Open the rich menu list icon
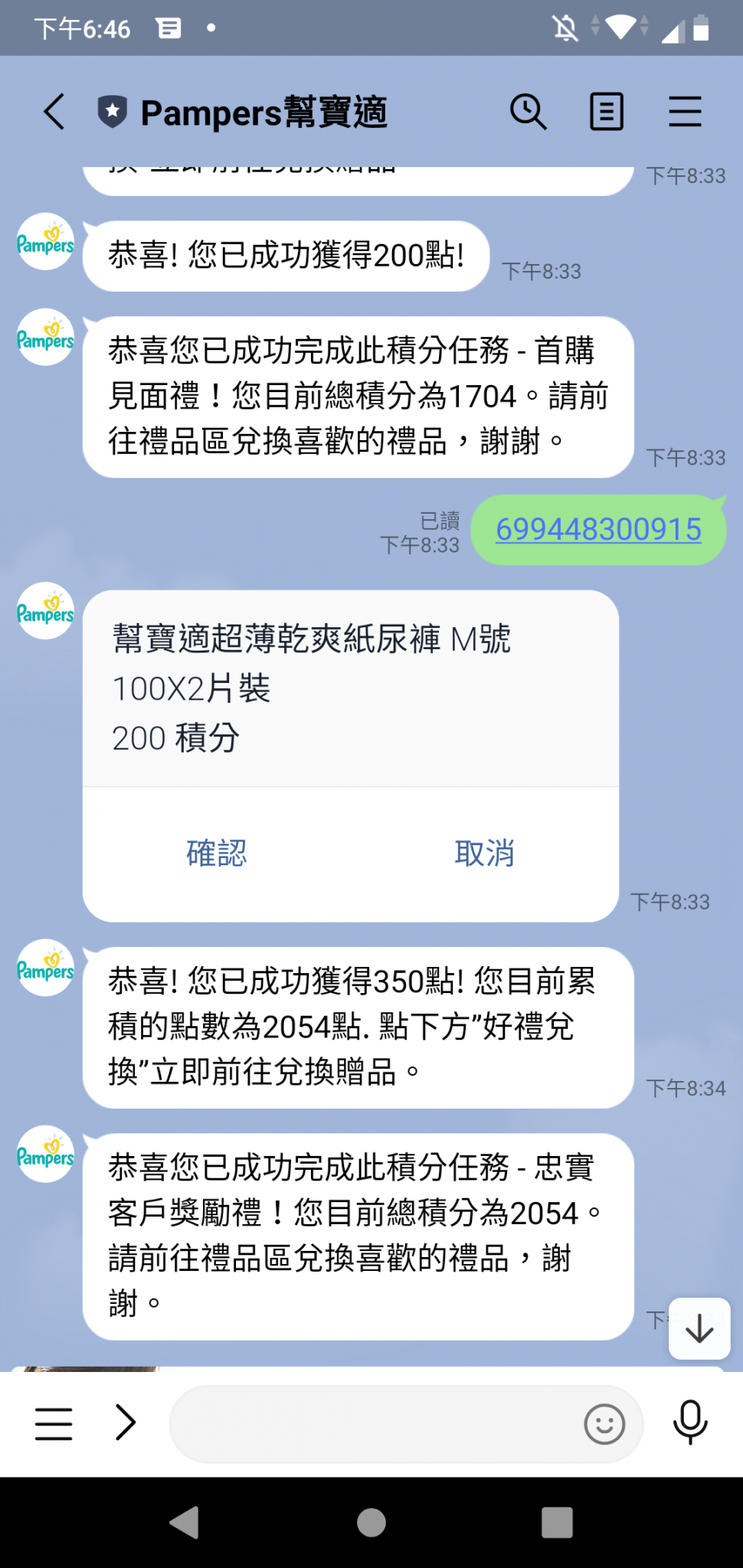Screen dimensions: 743x1568 tap(54, 1423)
